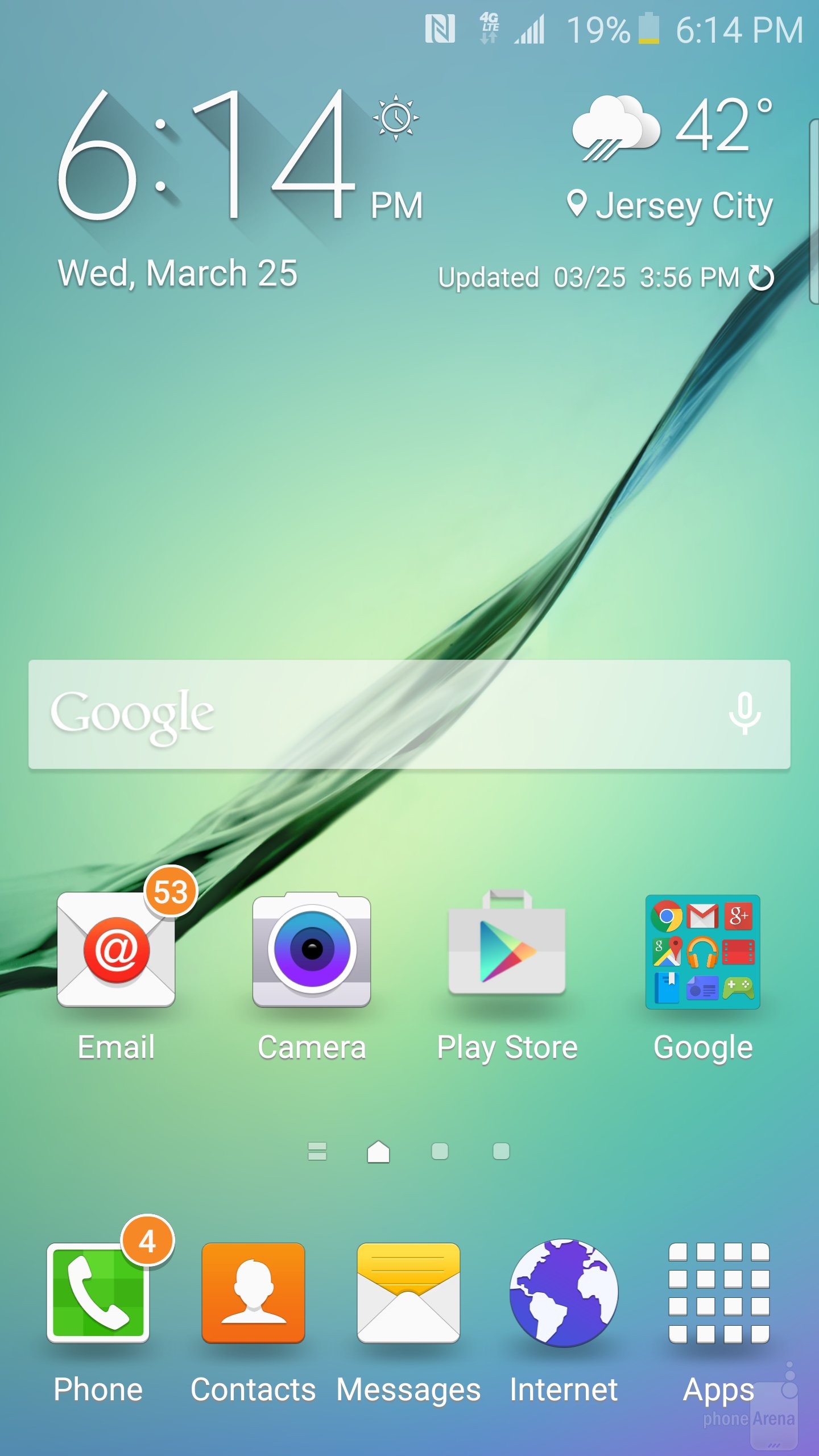Open the Jersey City weather details
Viewport: 819px width, 1456px height.
(x=671, y=206)
